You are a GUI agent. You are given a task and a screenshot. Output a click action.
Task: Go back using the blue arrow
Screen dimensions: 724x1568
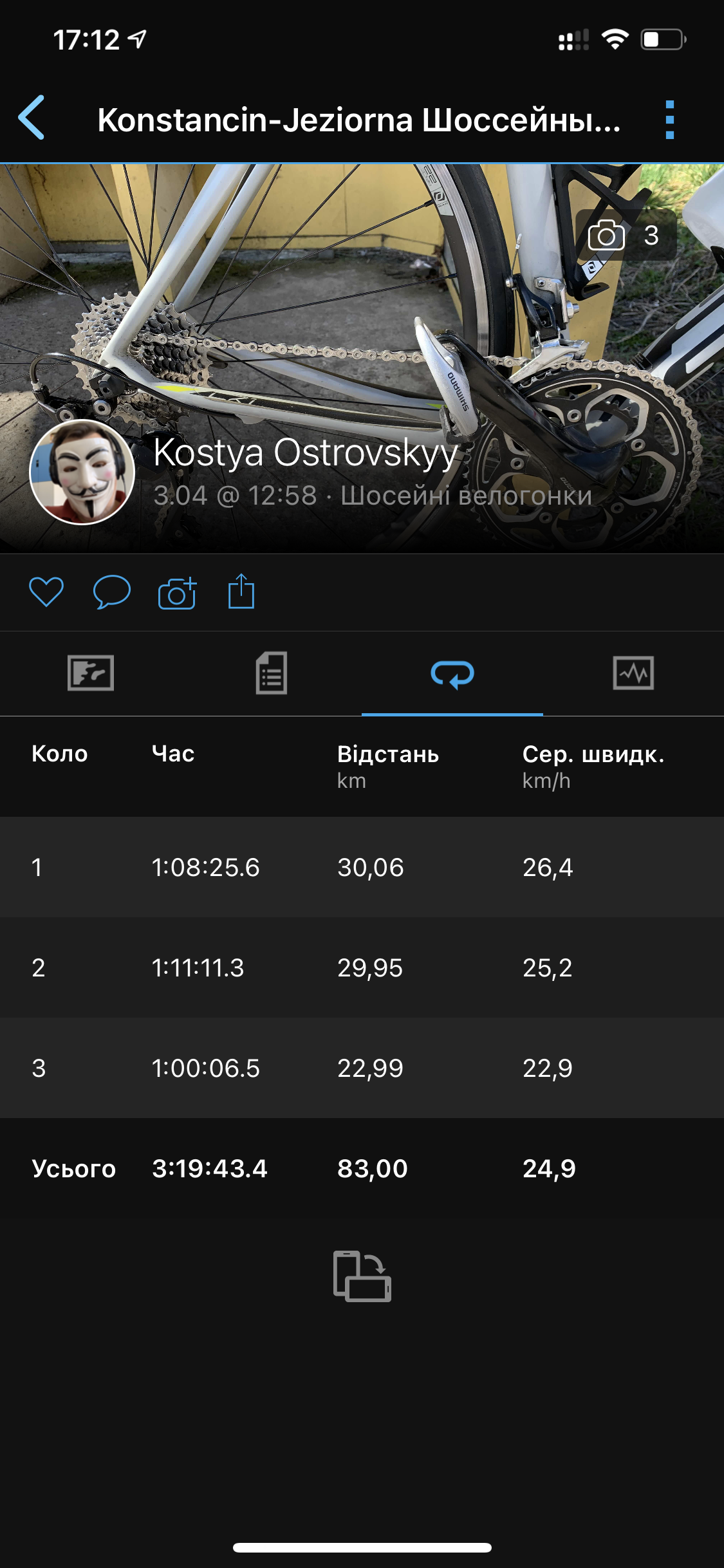click(32, 118)
